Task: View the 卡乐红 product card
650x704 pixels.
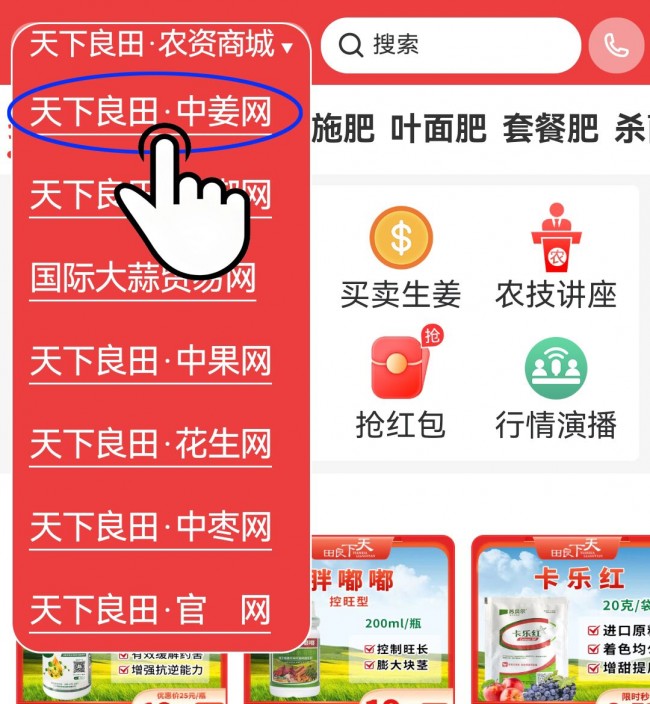Action: pyautogui.click(x=560, y=620)
